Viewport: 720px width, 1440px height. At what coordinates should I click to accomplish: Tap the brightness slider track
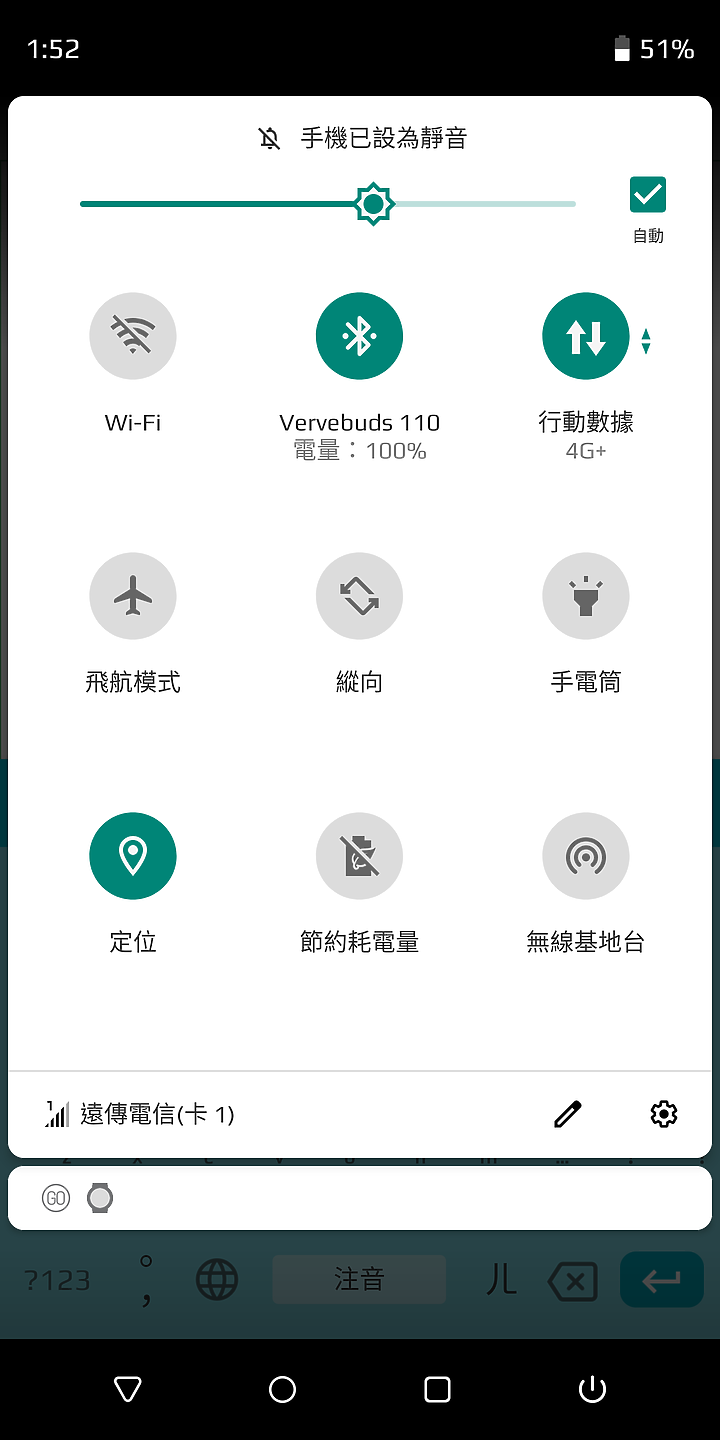coord(328,204)
